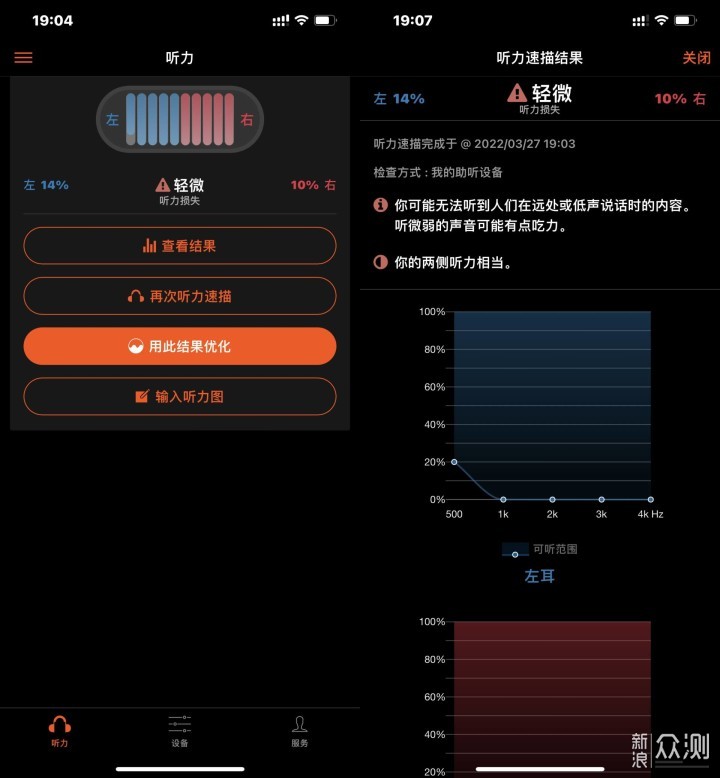
Task: Close the 听力速描结果 page with 关闭
Action: pos(696,58)
